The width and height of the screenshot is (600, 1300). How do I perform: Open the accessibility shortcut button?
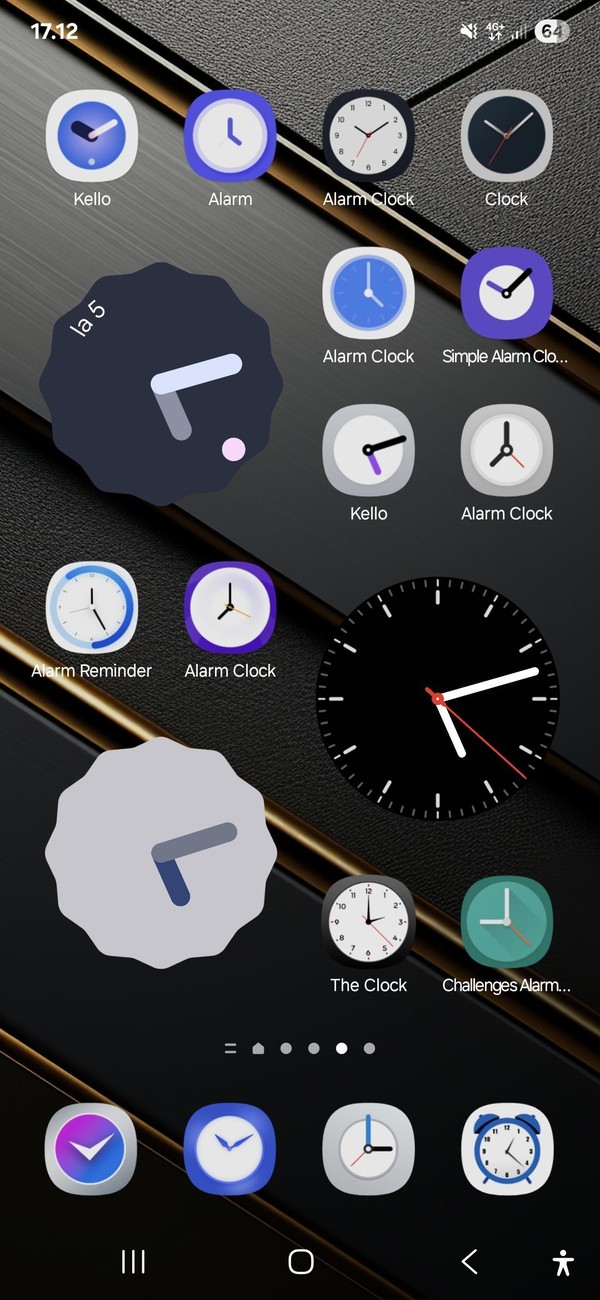(564, 1262)
